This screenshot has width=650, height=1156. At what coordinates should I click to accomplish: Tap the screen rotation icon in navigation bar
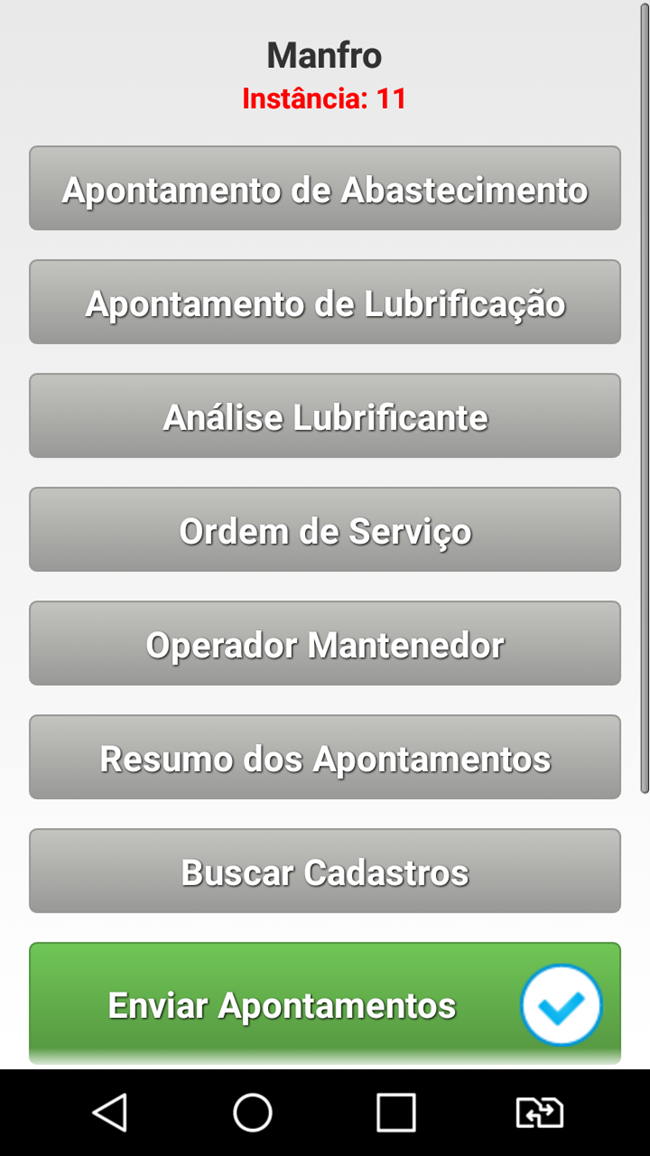point(539,1112)
